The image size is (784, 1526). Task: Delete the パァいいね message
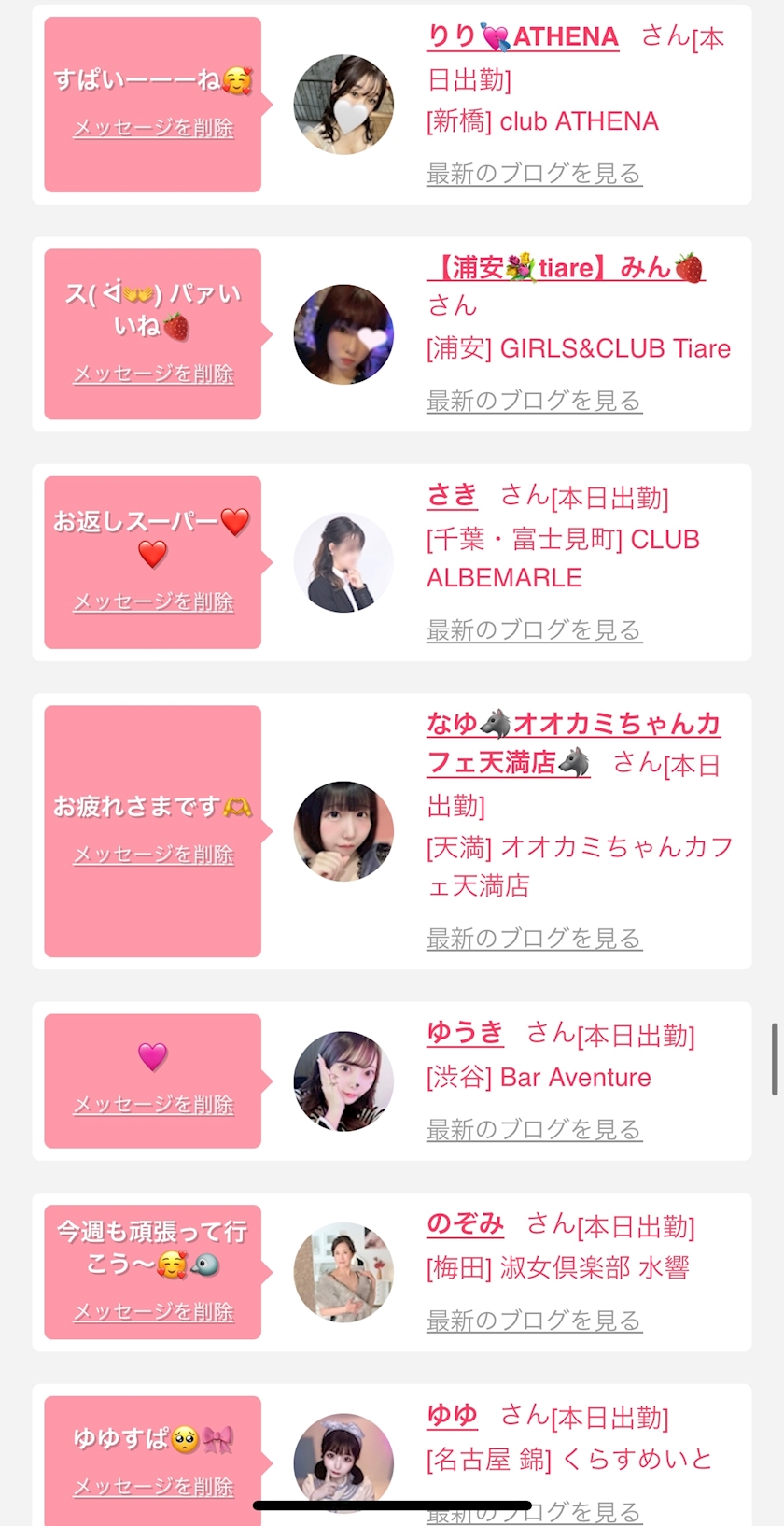(153, 374)
